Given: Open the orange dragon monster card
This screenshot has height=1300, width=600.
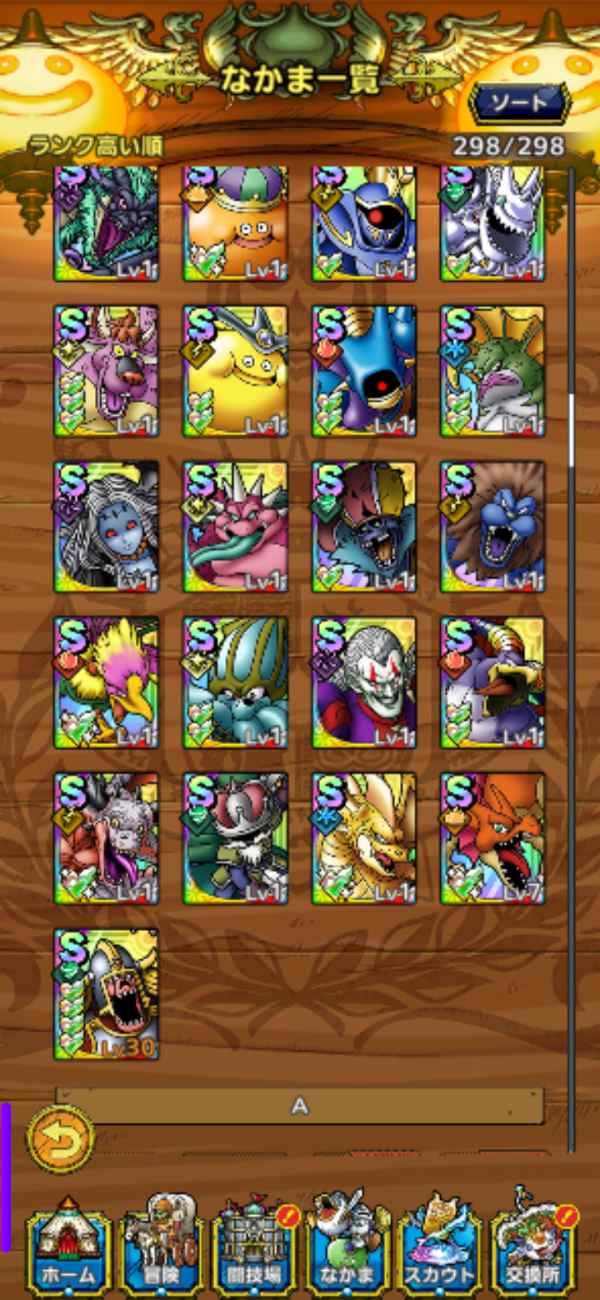Looking at the screenshot, I should [x=493, y=838].
